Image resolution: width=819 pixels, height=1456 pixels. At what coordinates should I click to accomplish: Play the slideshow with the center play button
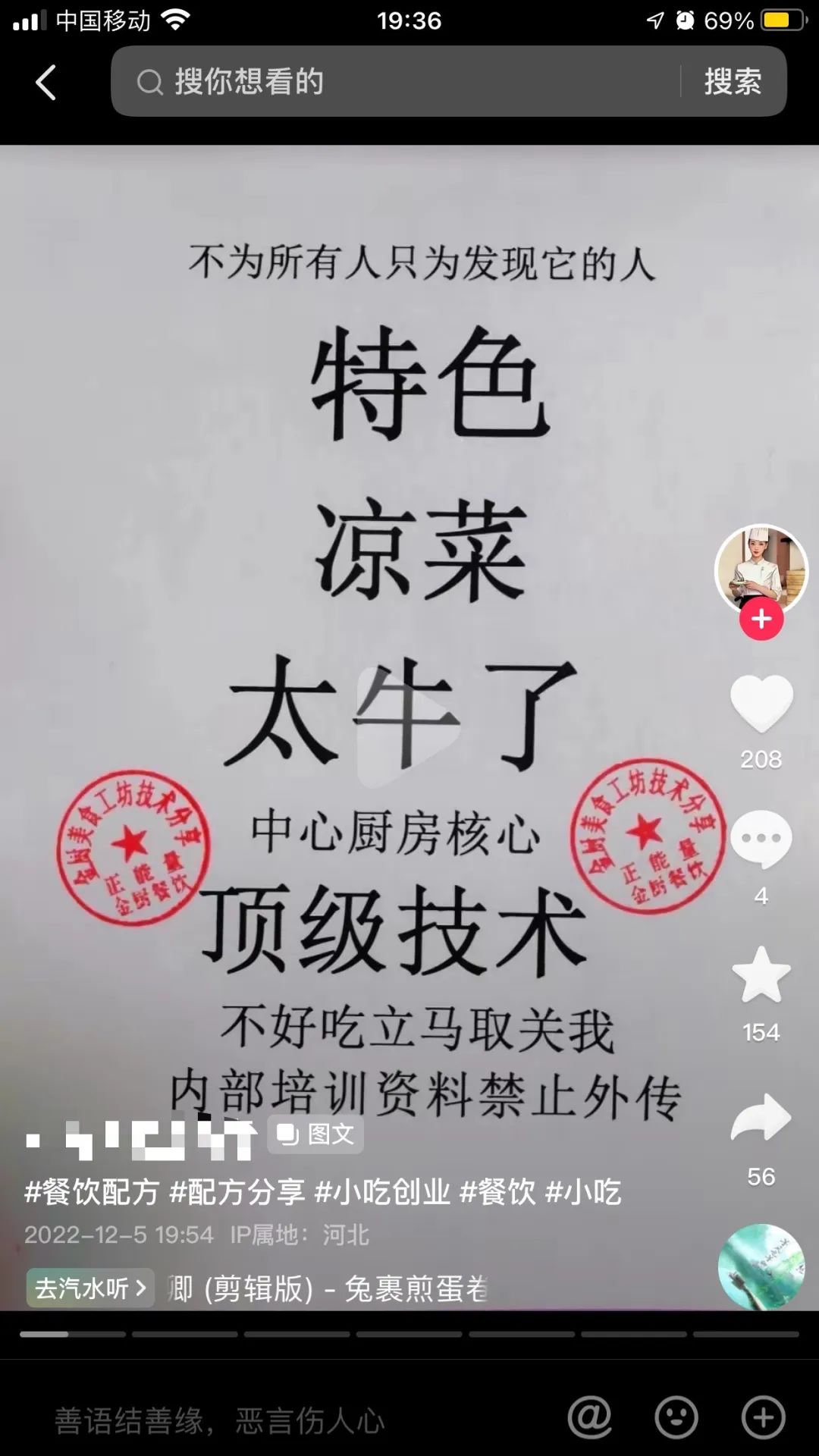408,726
